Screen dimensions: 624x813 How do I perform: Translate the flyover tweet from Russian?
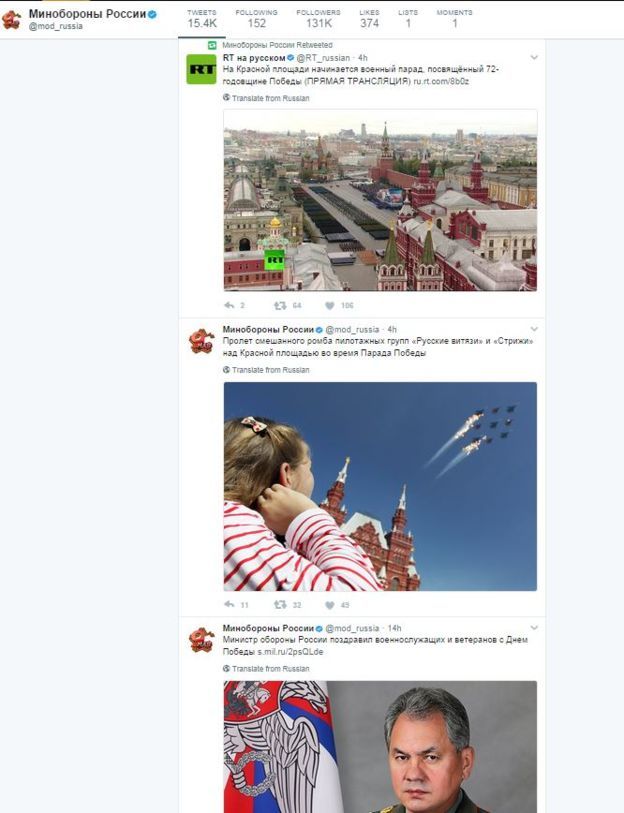[270, 370]
